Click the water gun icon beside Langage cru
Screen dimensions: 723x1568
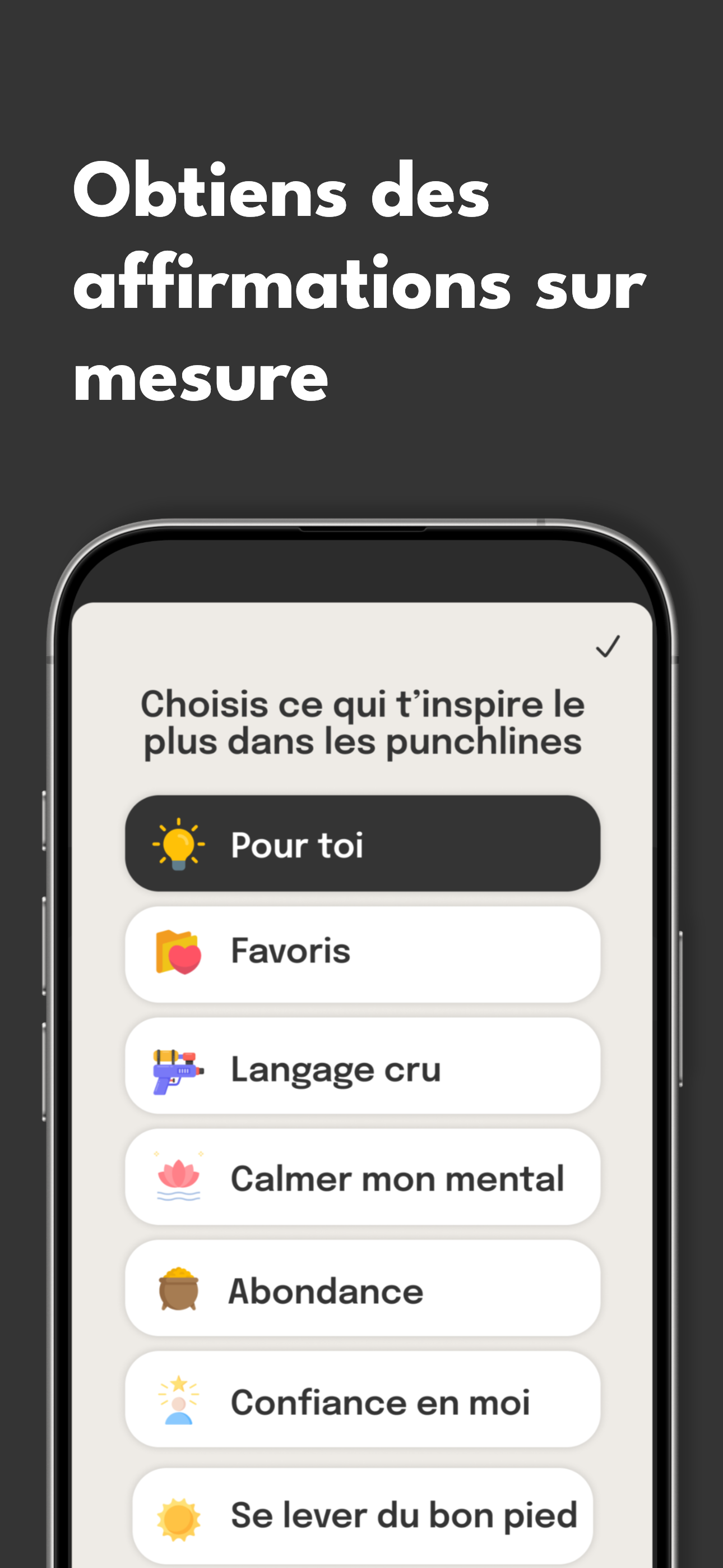[178, 1068]
